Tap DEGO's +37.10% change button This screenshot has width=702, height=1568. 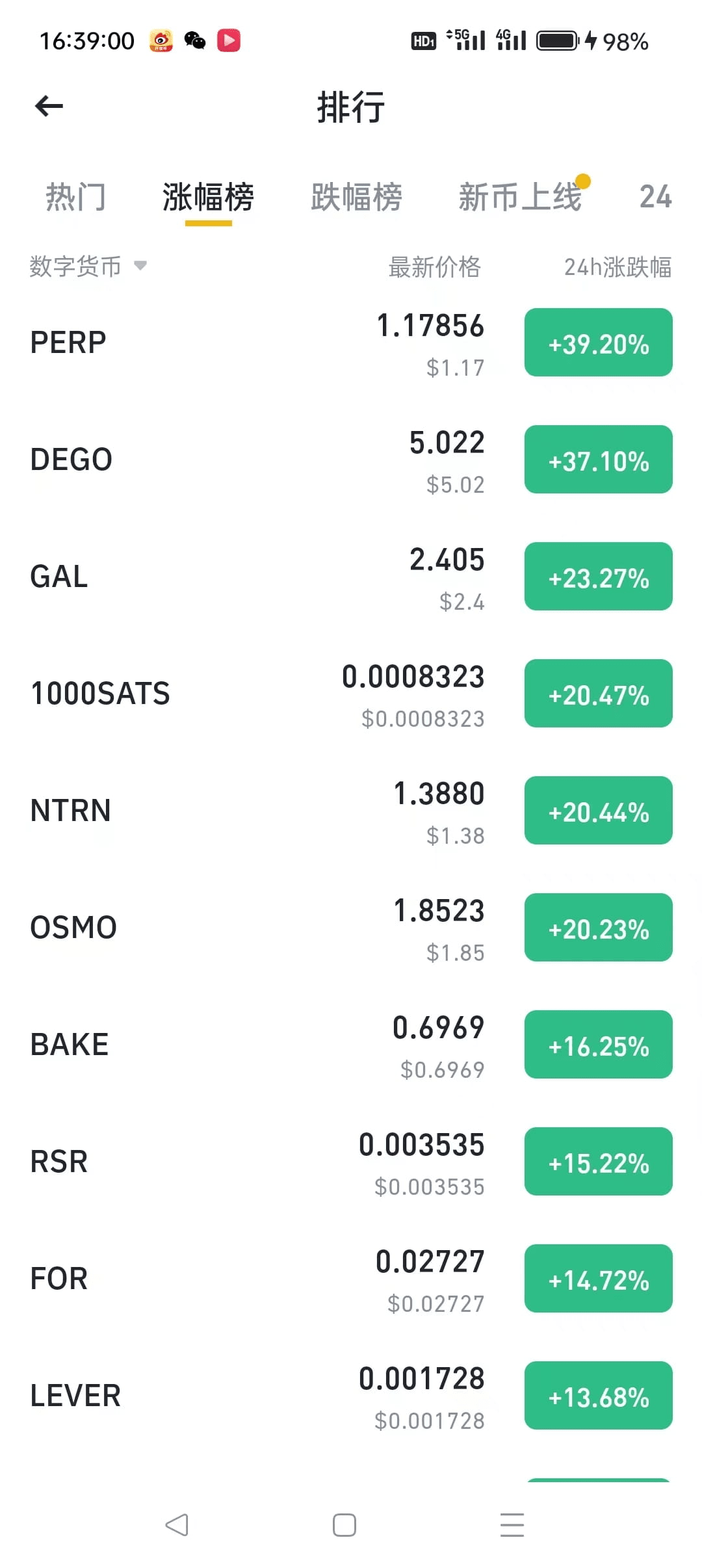598,460
